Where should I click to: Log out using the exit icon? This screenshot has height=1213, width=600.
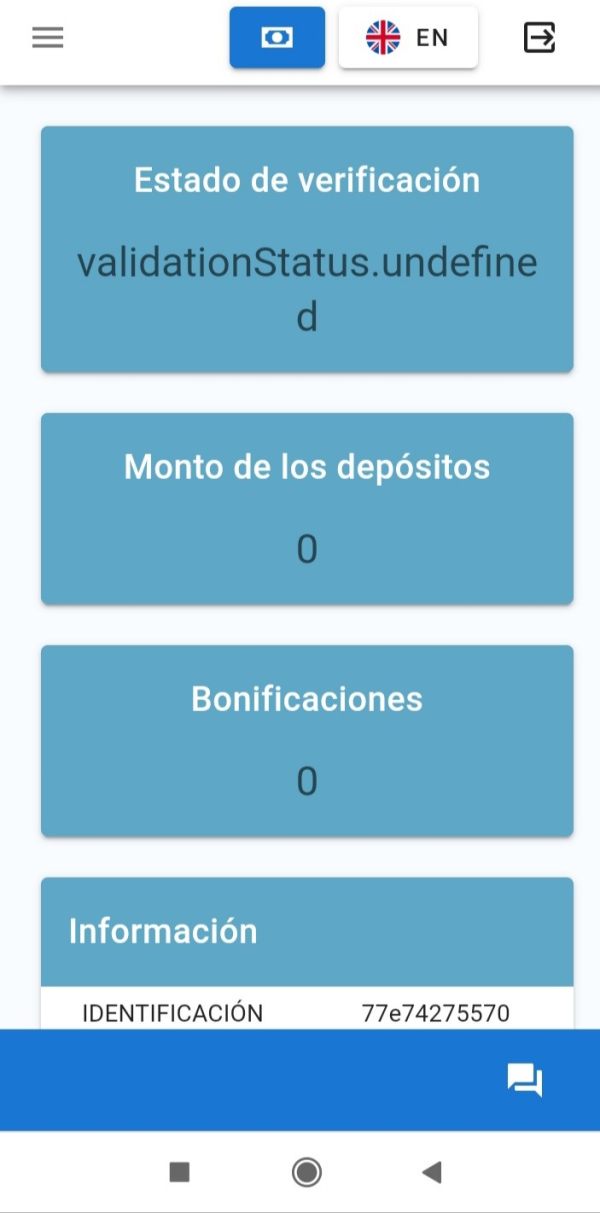(x=539, y=38)
